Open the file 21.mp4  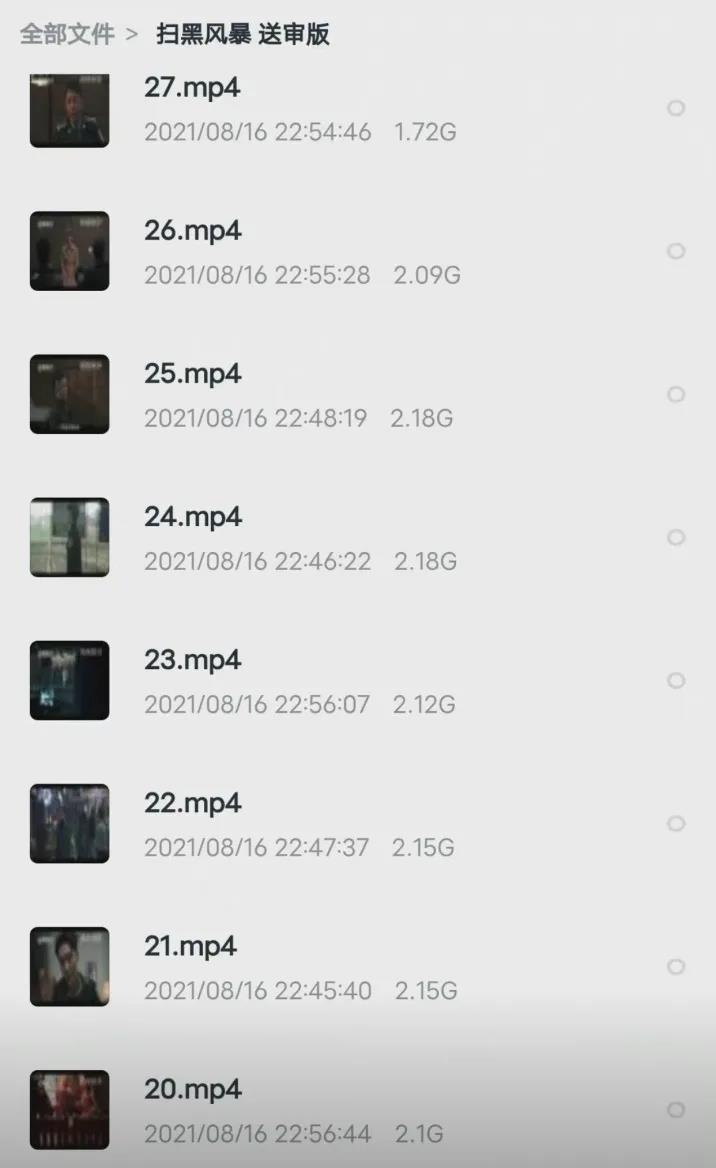pos(190,946)
